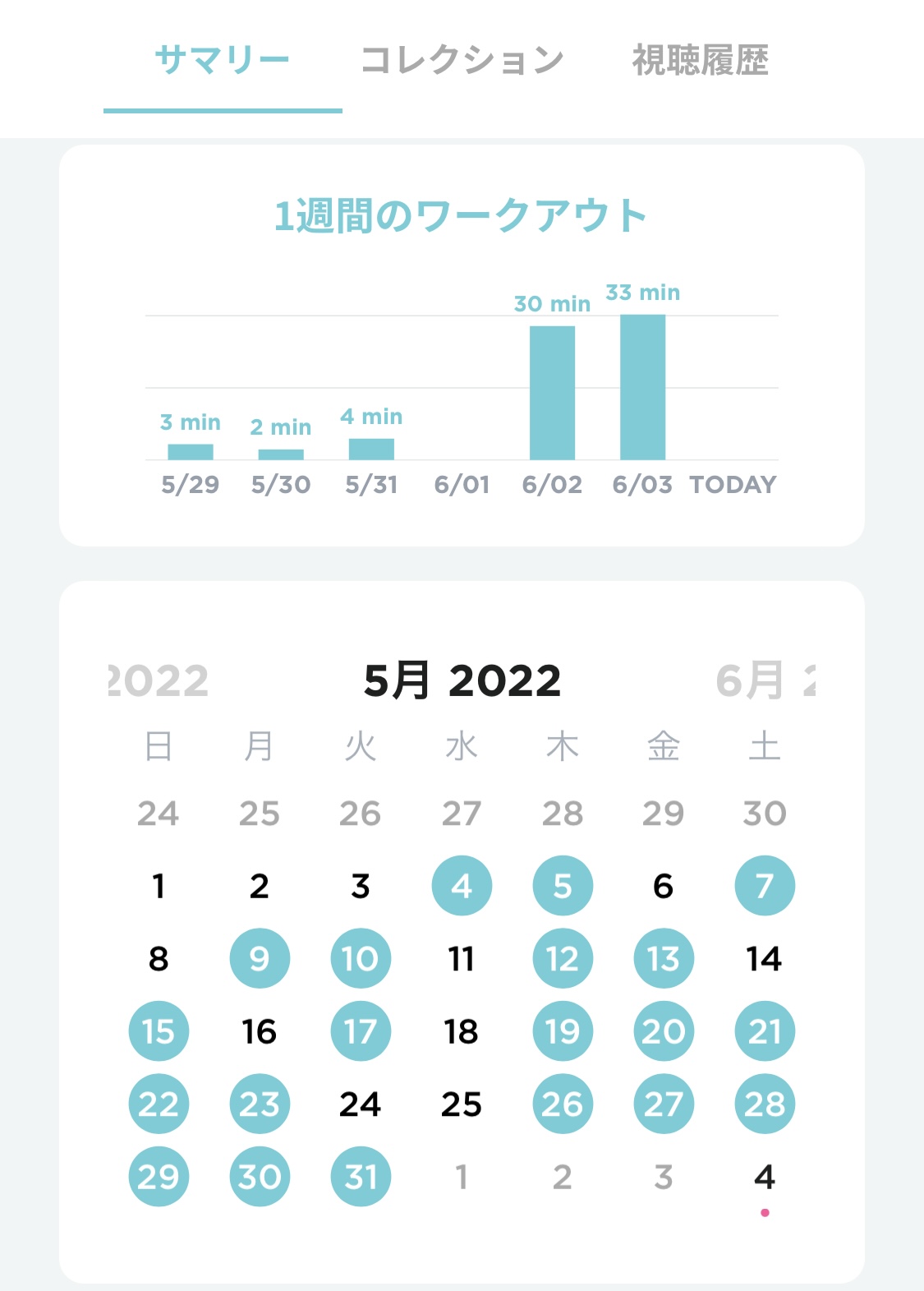Select May 19 on the calendar
The height and width of the screenshot is (1291, 924).
(563, 1031)
